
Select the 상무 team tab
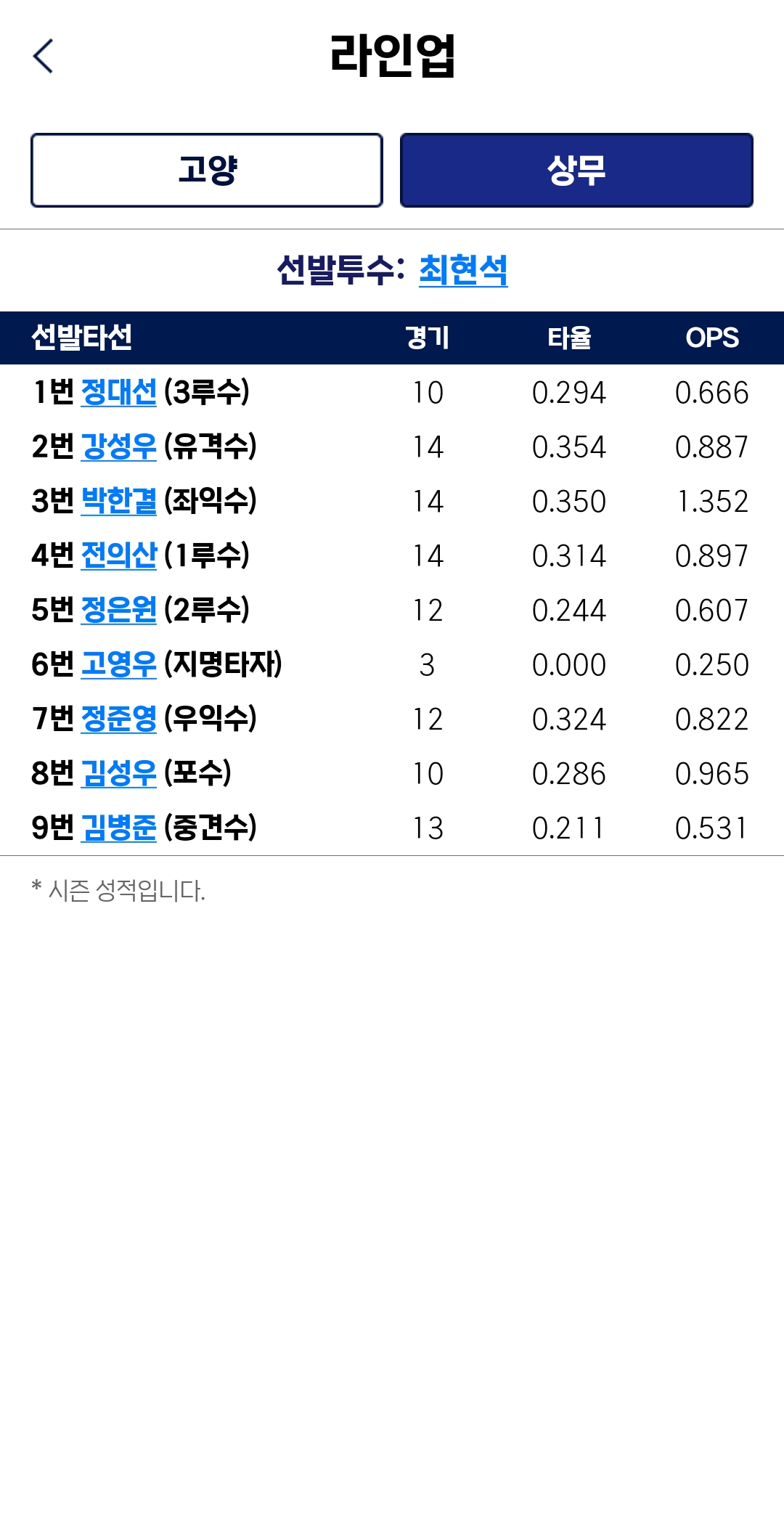[576, 171]
